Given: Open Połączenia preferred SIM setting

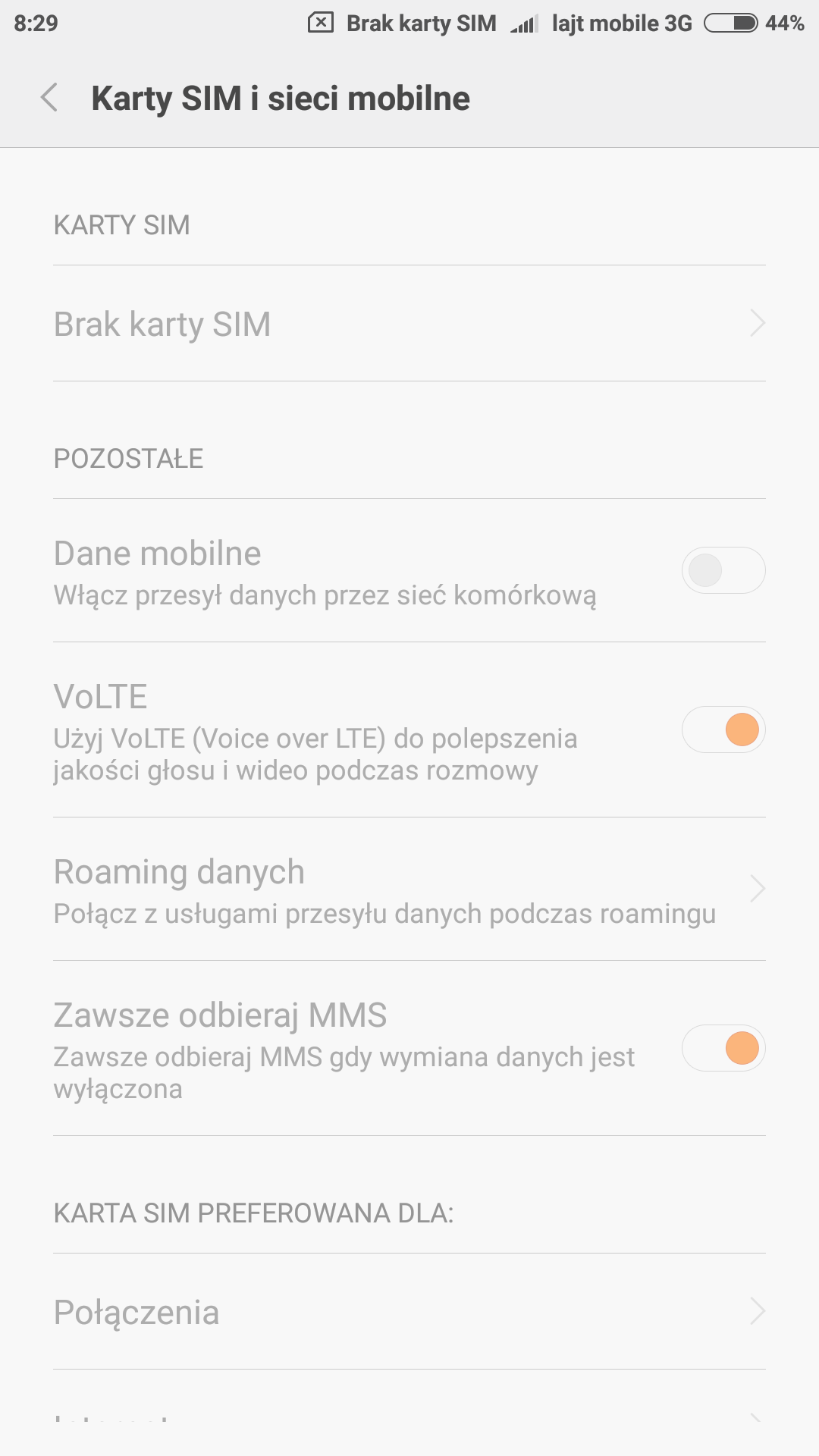Looking at the screenshot, I should [x=409, y=1312].
